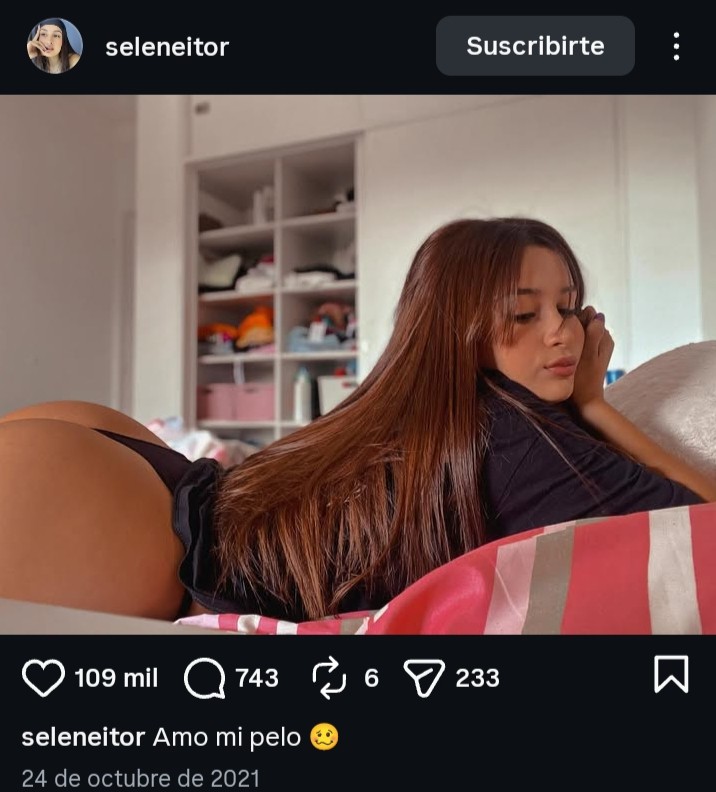This screenshot has height=792, width=716.
Task: Like this post with the heart icon
Action: click(43, 678)
